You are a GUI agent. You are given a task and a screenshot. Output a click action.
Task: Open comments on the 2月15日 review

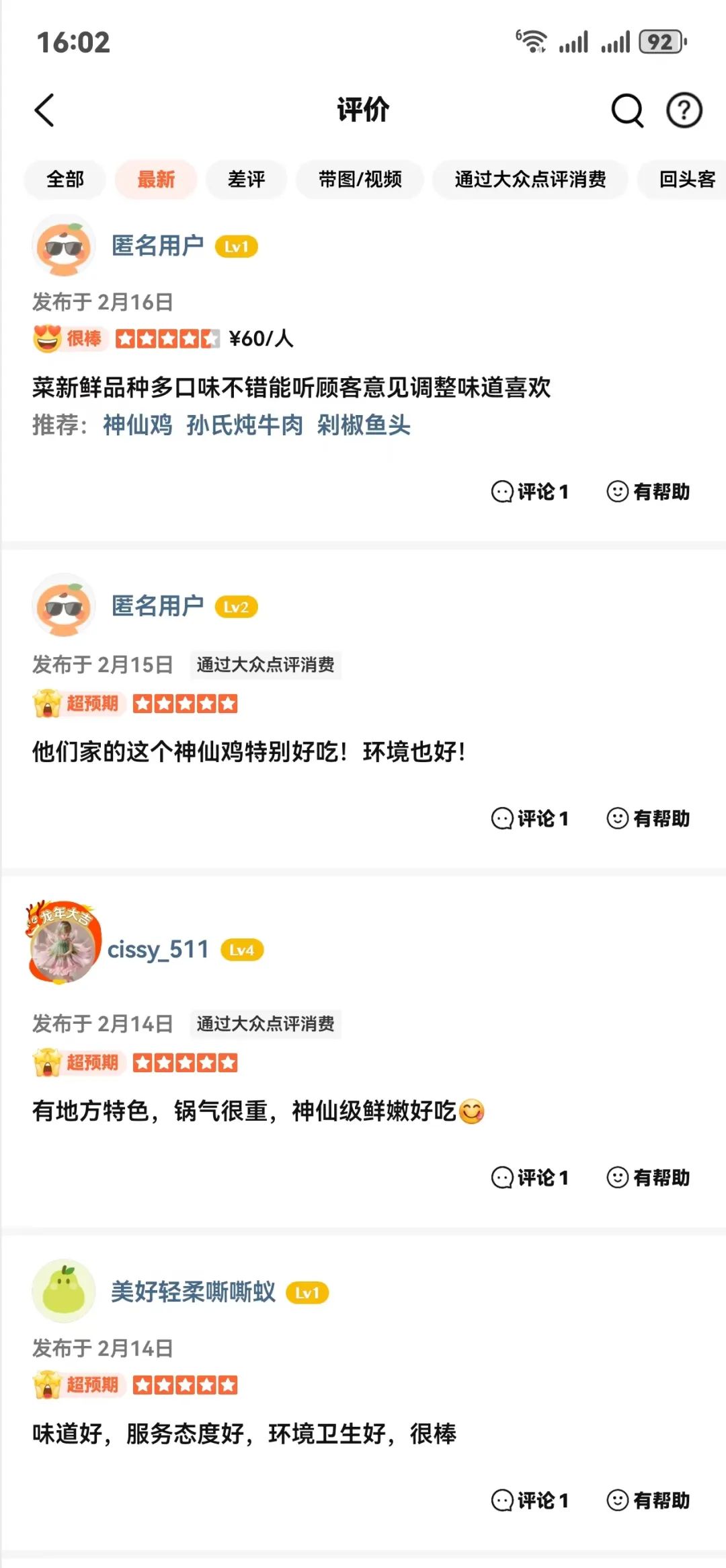point(530,819)
